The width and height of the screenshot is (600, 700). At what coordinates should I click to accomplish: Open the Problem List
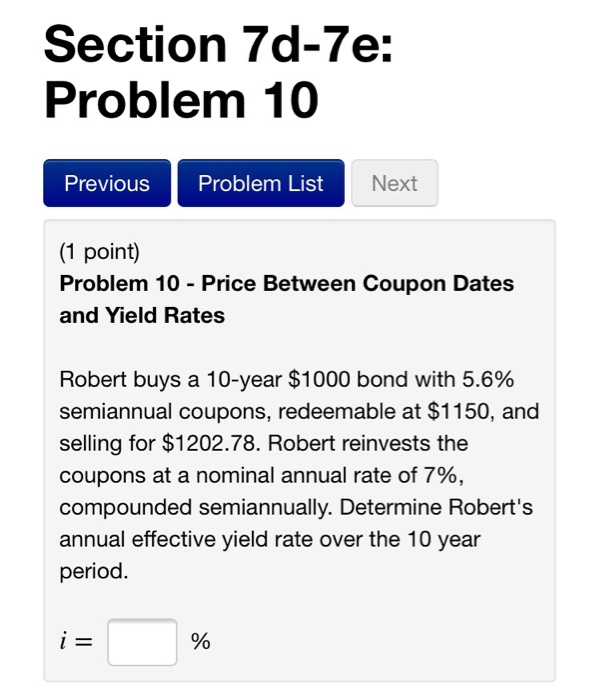click(261, 184)
